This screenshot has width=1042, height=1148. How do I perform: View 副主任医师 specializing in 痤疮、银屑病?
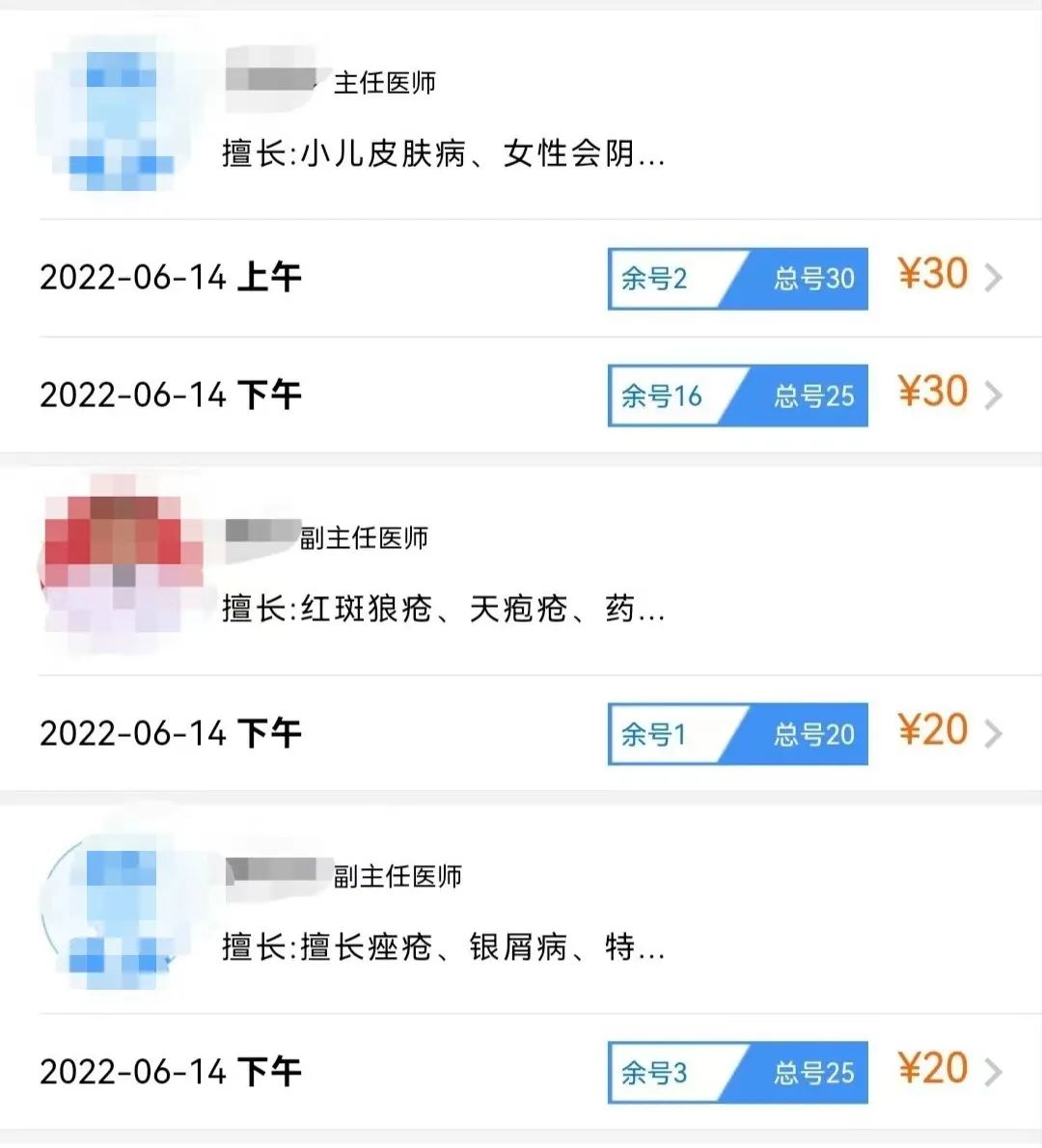[x=444, y=912]
